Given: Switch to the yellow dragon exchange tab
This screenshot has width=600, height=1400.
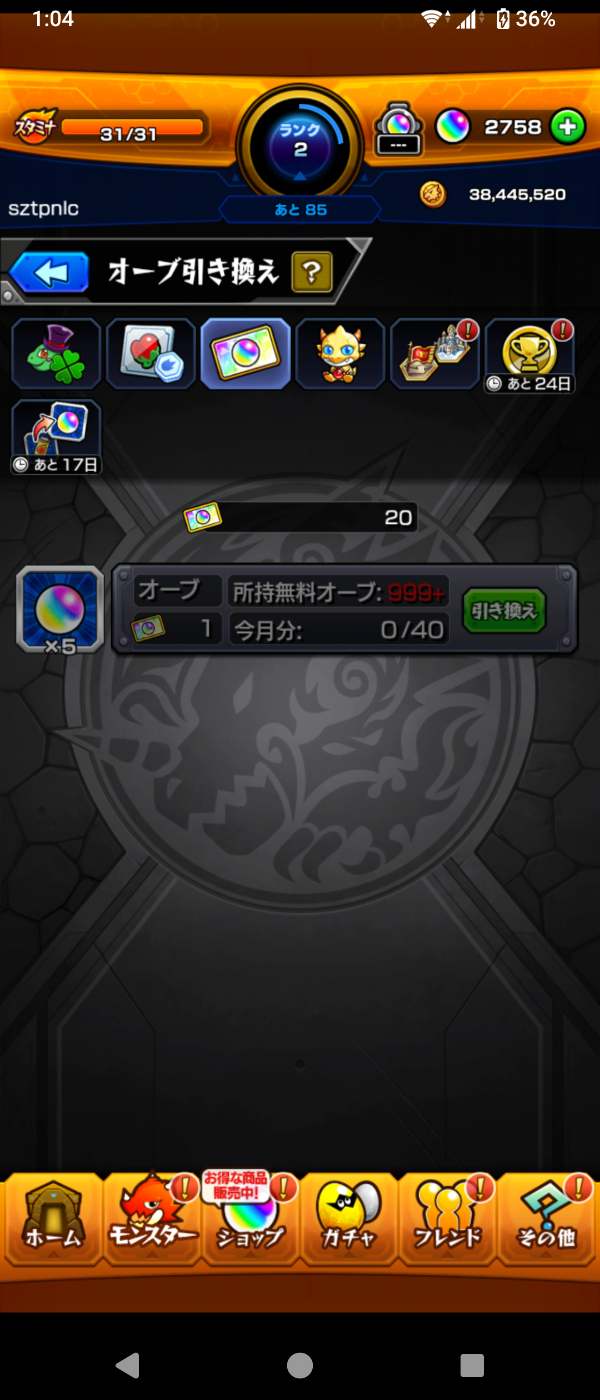Looking at the screenshot, I should click(x=340, y=353).
